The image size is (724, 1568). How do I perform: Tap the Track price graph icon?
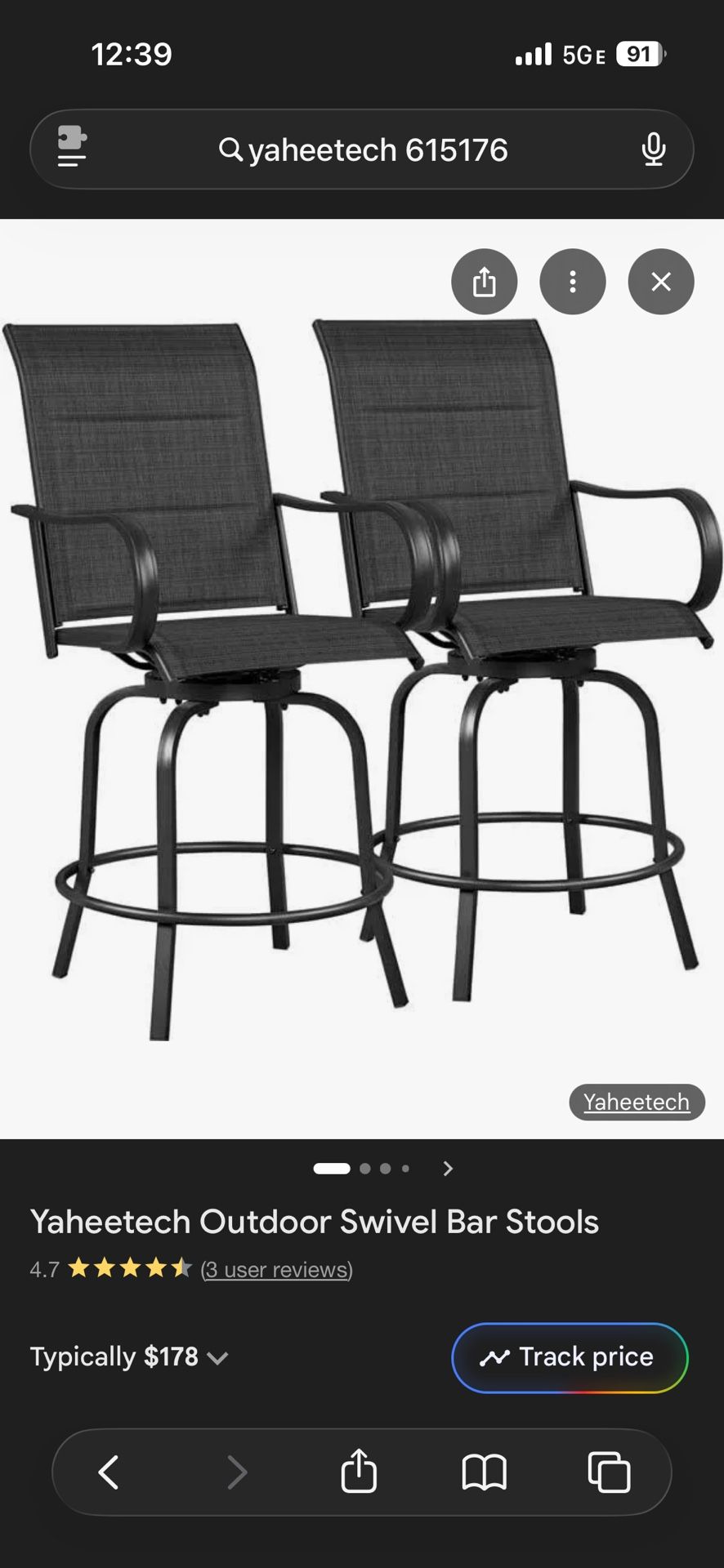pos(497,1356)
